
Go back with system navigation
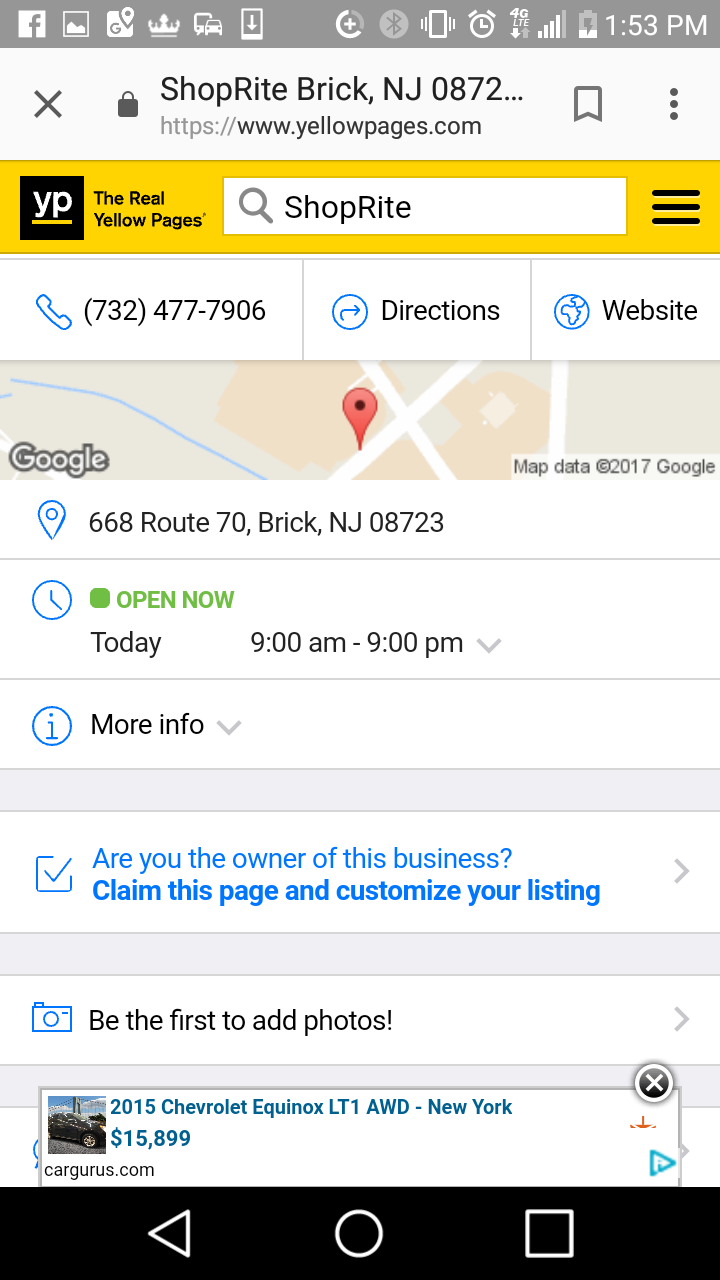[x=170, y=1233]
